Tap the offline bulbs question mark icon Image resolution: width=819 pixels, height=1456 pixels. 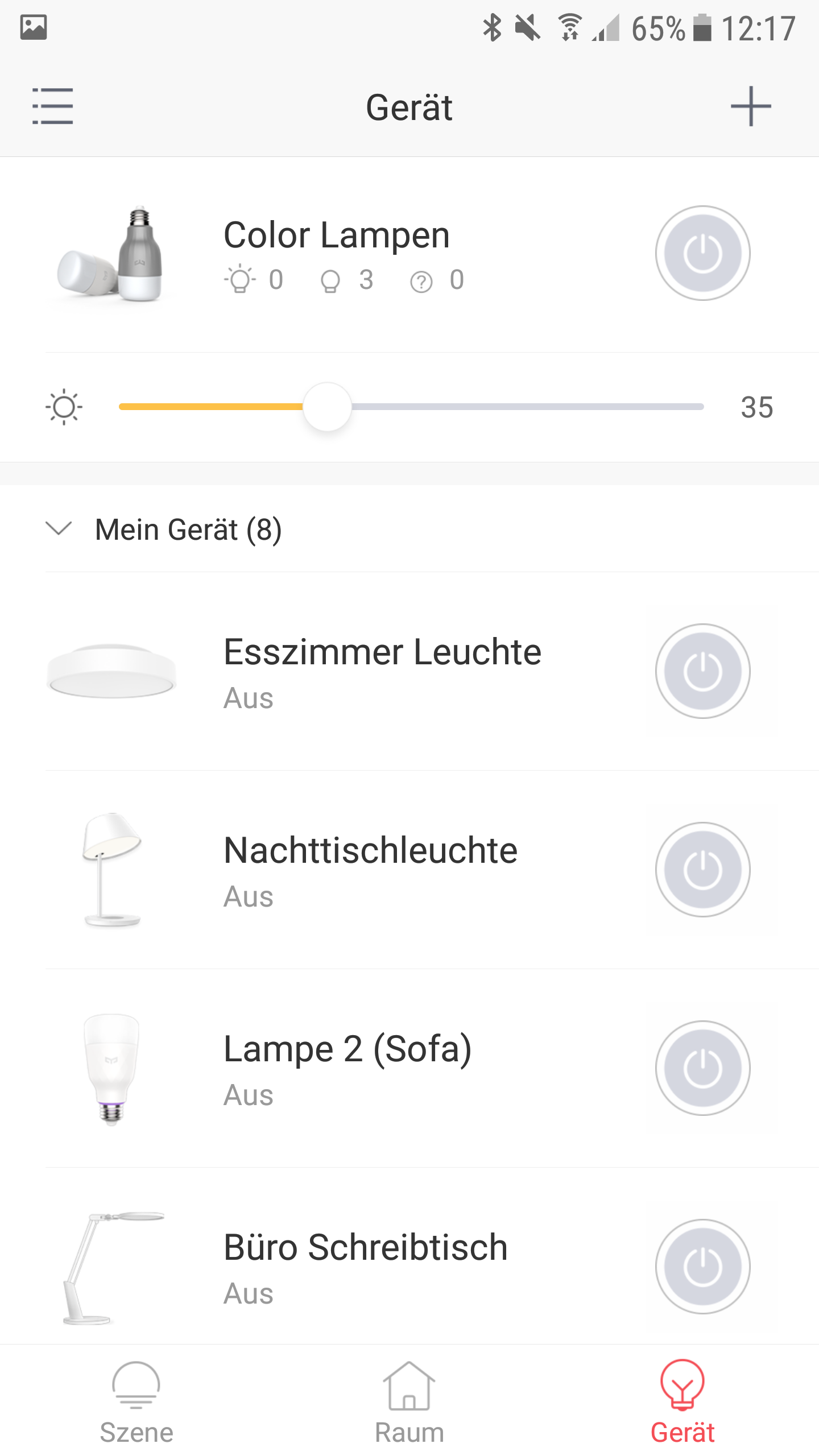(421, 280)
